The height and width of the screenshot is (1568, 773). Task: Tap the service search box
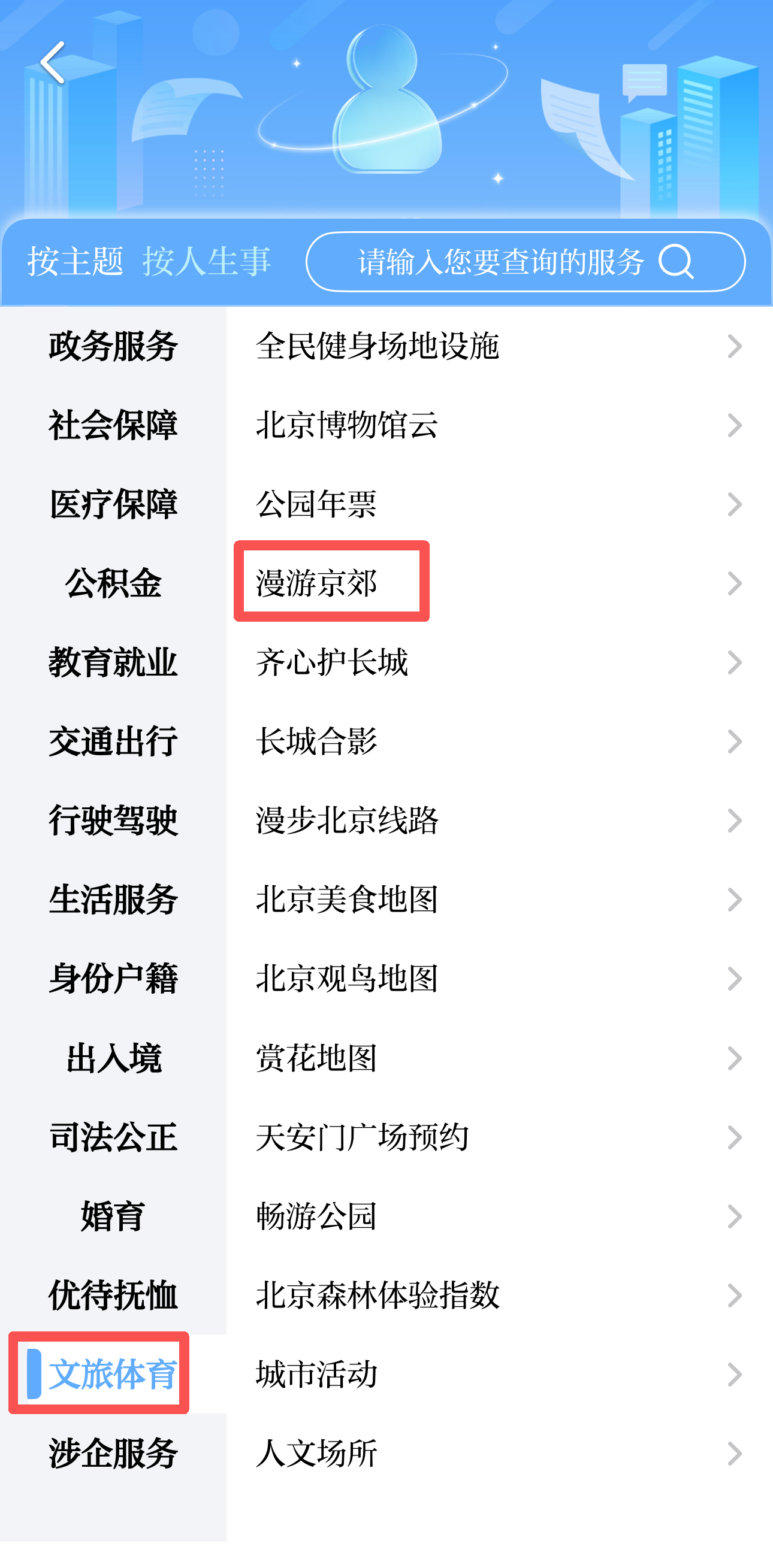(x=524, y=262)
